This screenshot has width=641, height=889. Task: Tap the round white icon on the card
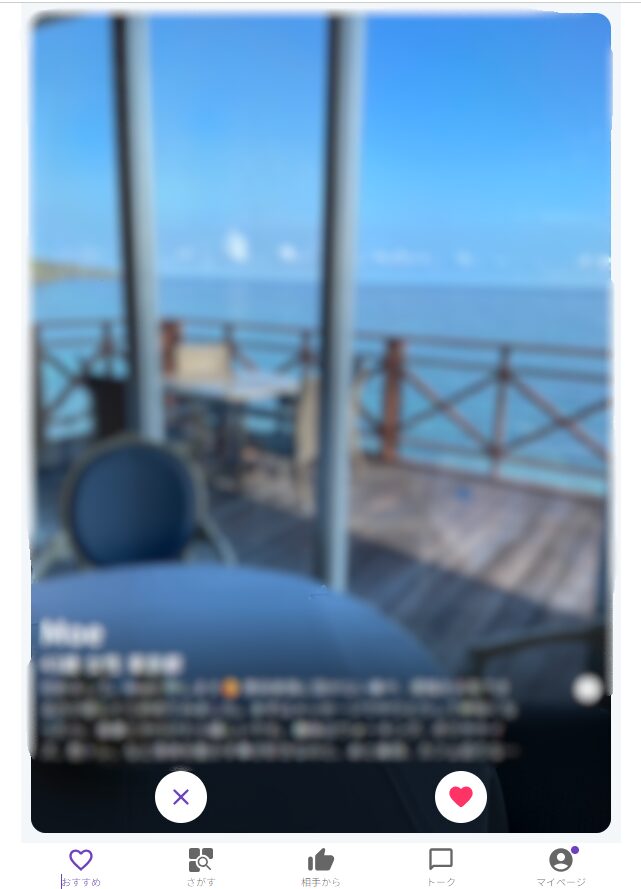click(x=588, y=688)
